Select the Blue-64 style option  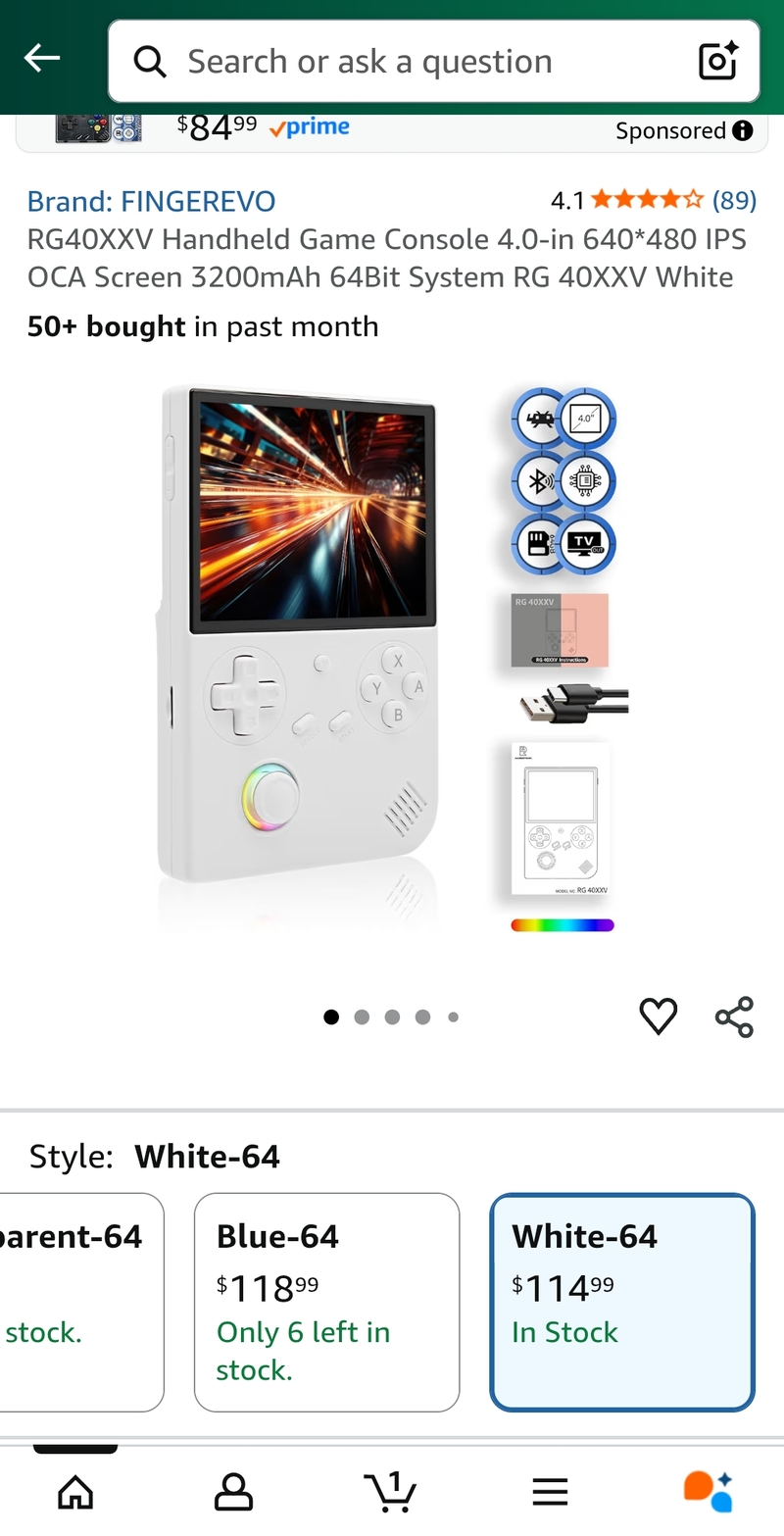coord(326,1301)
